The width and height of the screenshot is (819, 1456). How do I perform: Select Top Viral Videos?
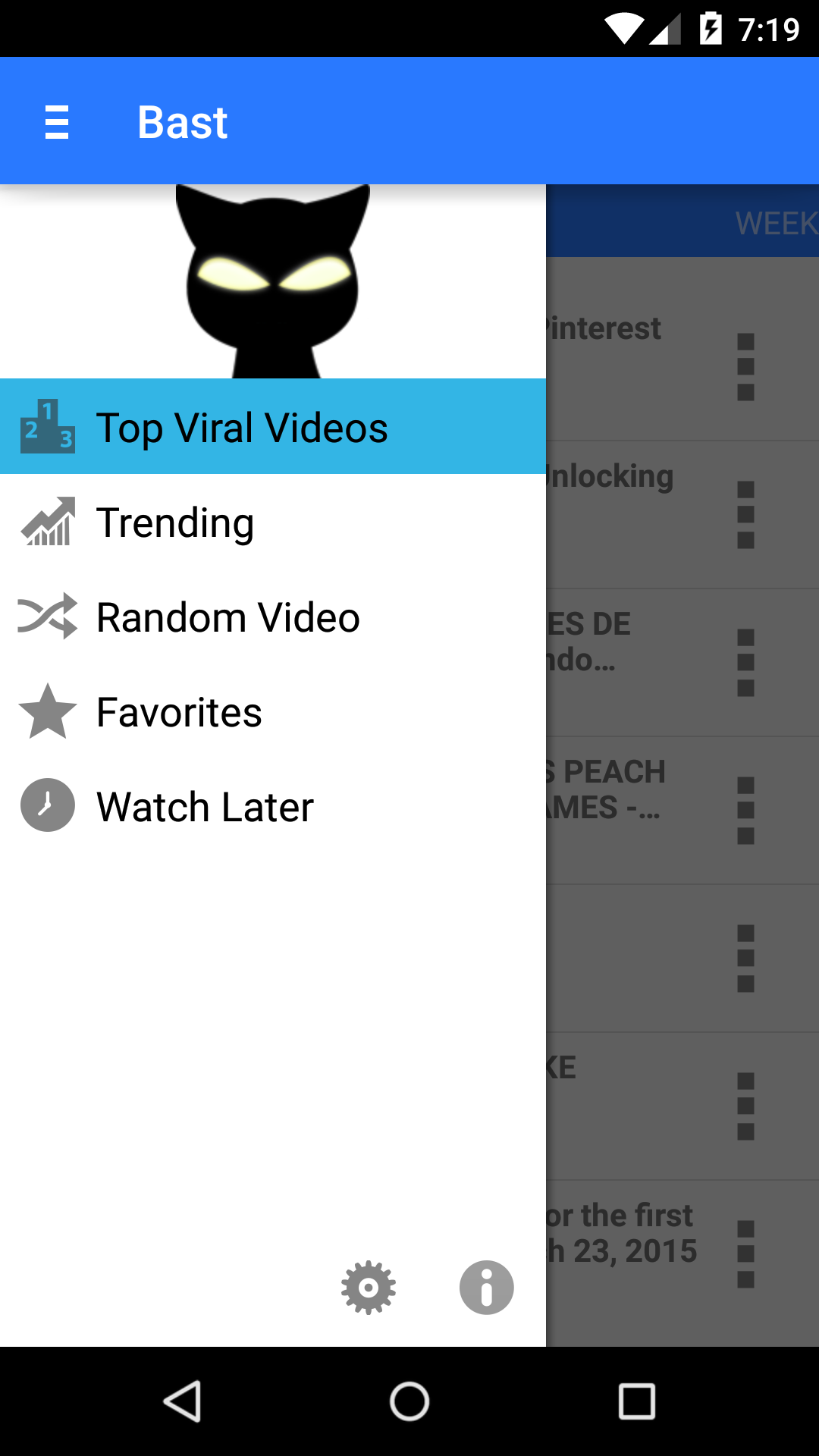point(273,427)
